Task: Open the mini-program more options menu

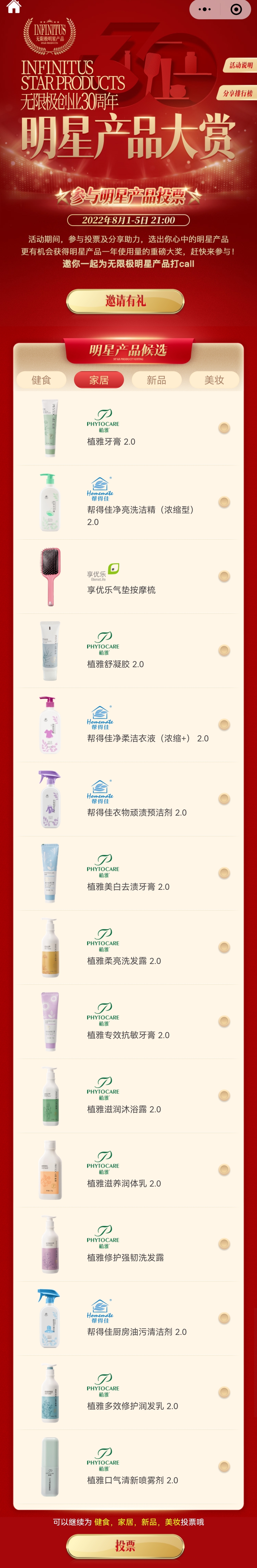Action: [x=205, y=10]
